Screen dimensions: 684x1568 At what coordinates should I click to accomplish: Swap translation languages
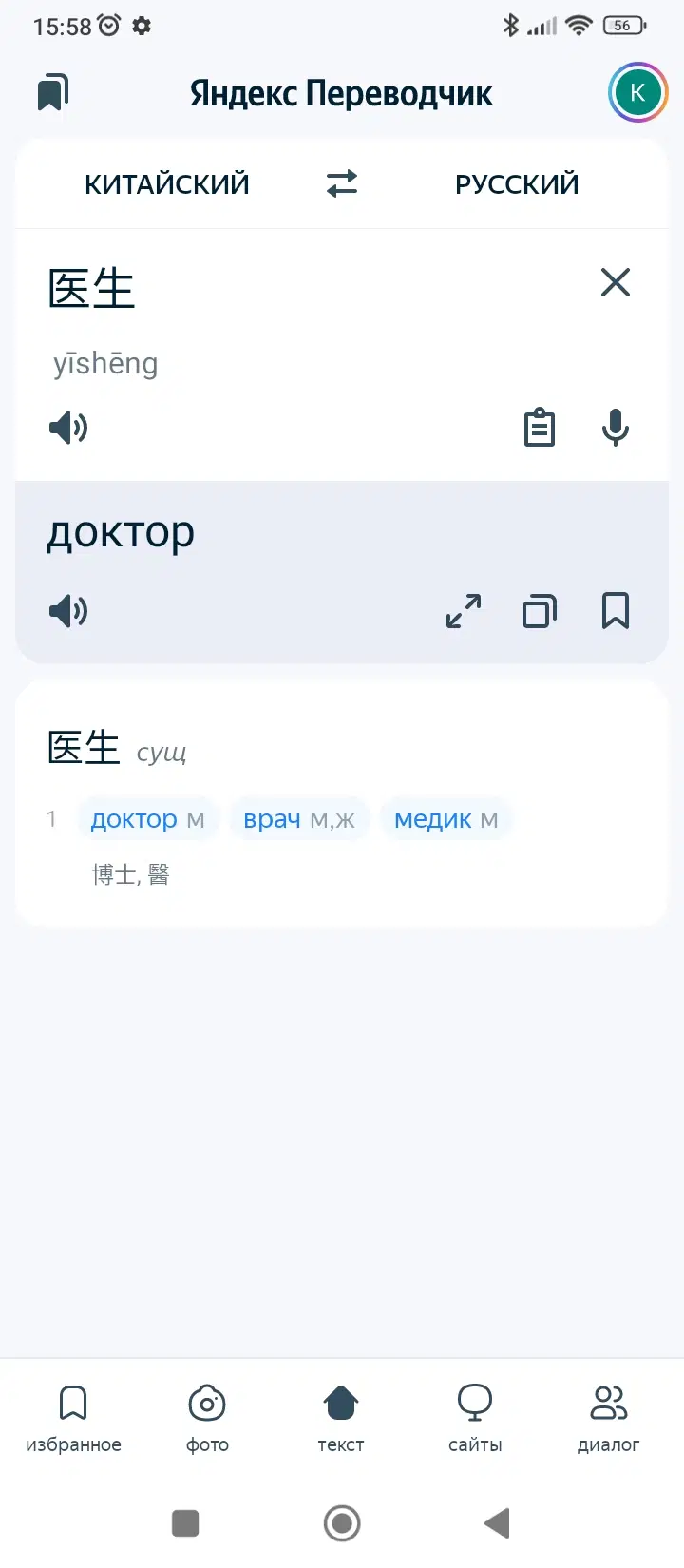[342, 183]
